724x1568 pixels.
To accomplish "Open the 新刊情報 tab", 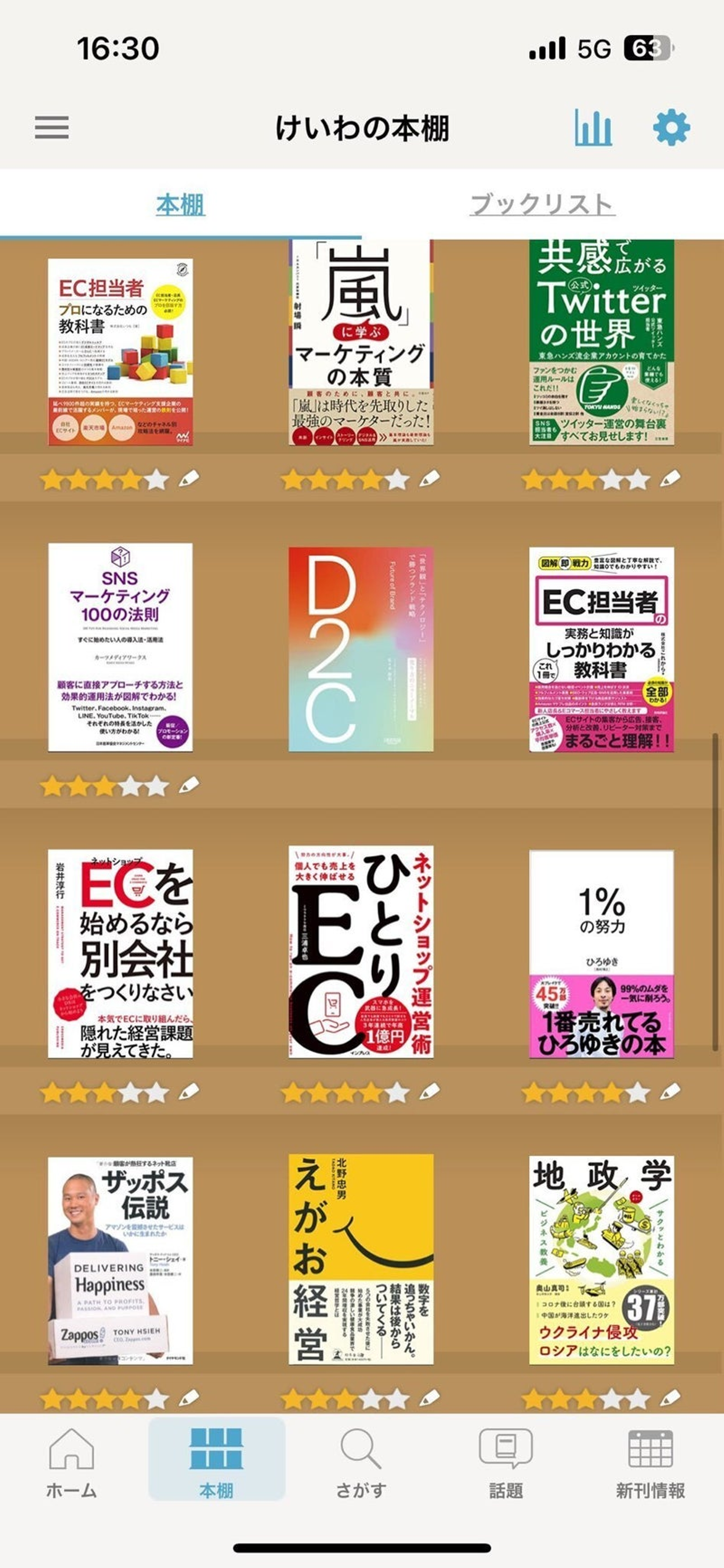I will click(650, 1464).
